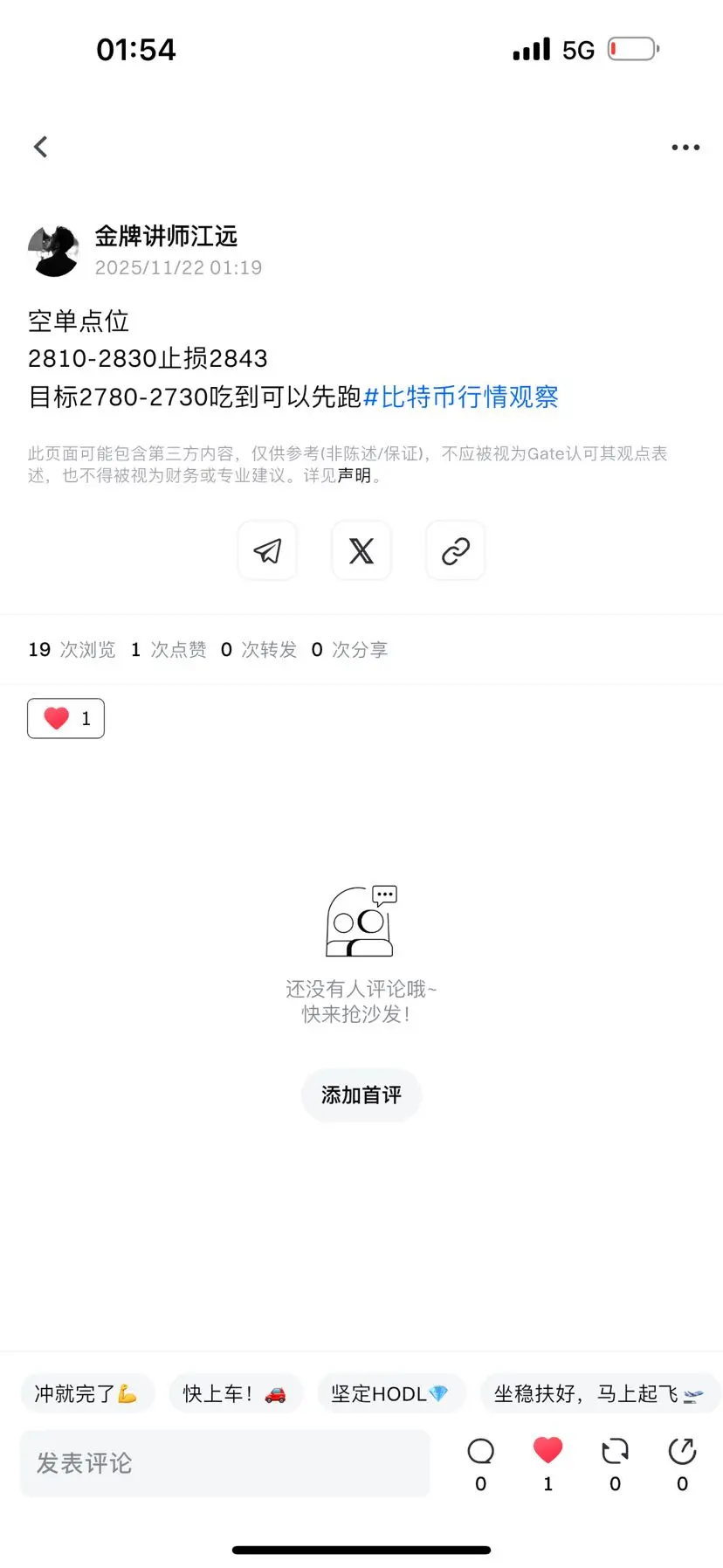The width and height of the screenshot is (723, 1568).
Task: Open the 声明 disclaimer link
Action: (x=353, y=478)
